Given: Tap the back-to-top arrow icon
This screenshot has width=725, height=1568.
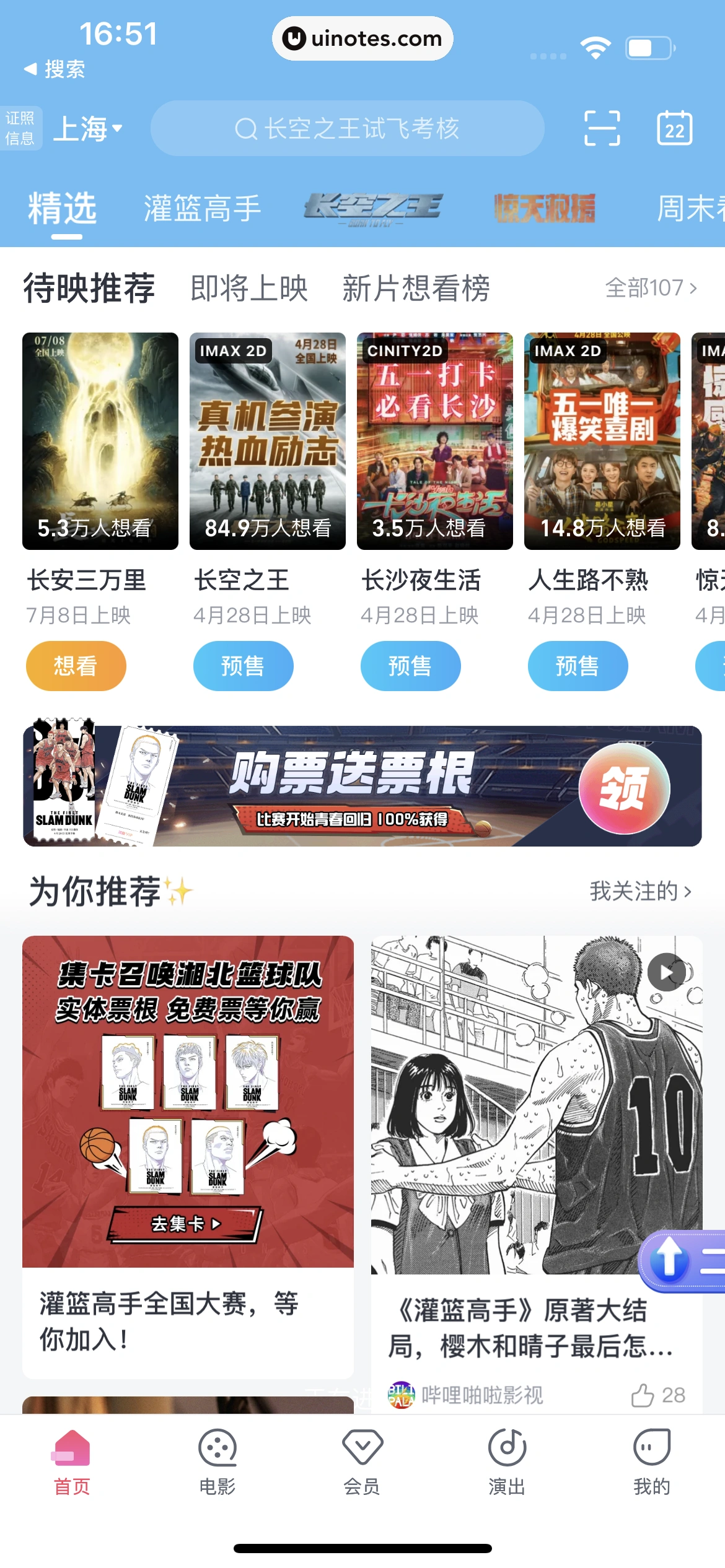Looking at the screenshot, I should click(x=670, y=1261).
